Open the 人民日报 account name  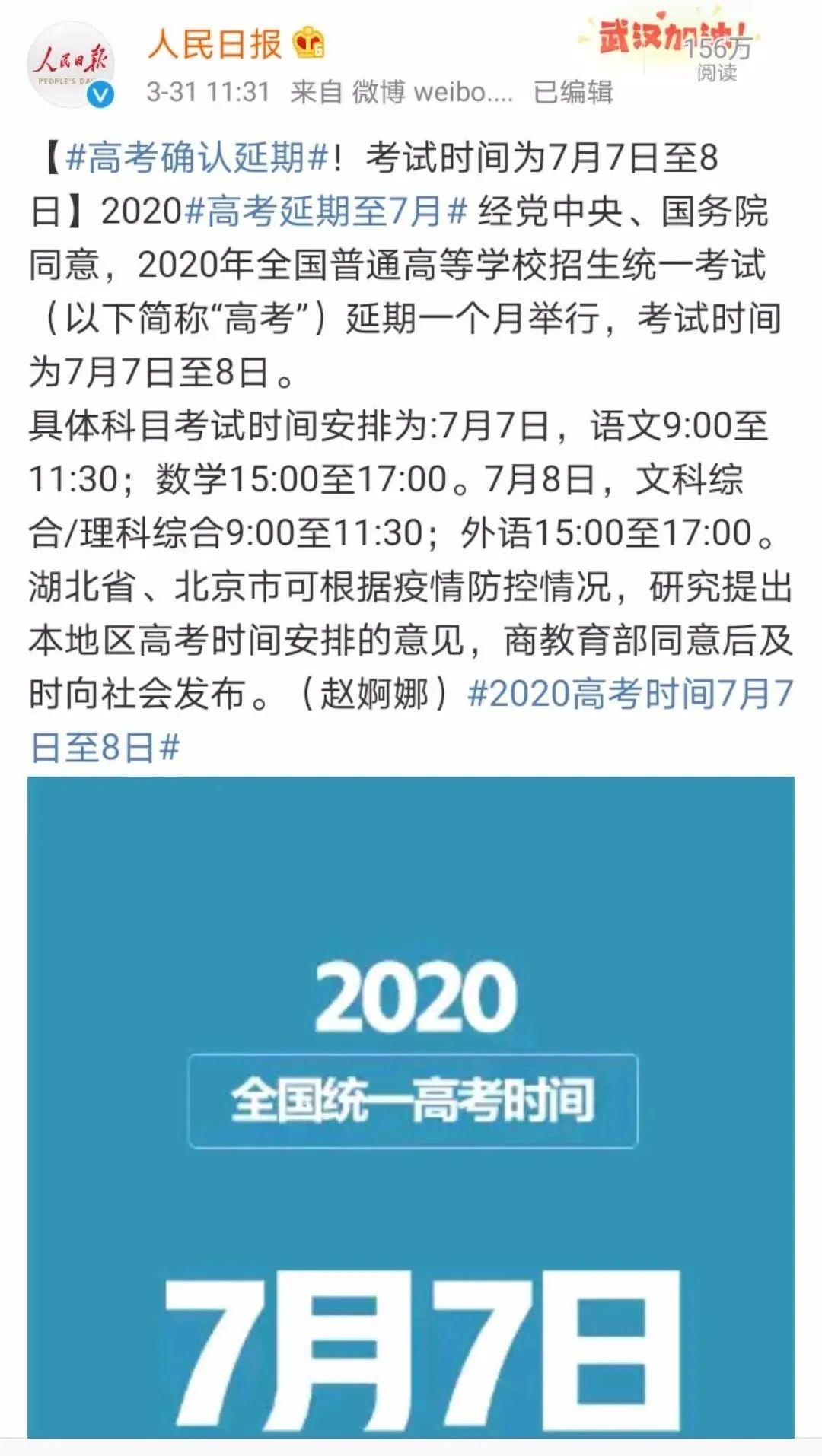(215, 44)
